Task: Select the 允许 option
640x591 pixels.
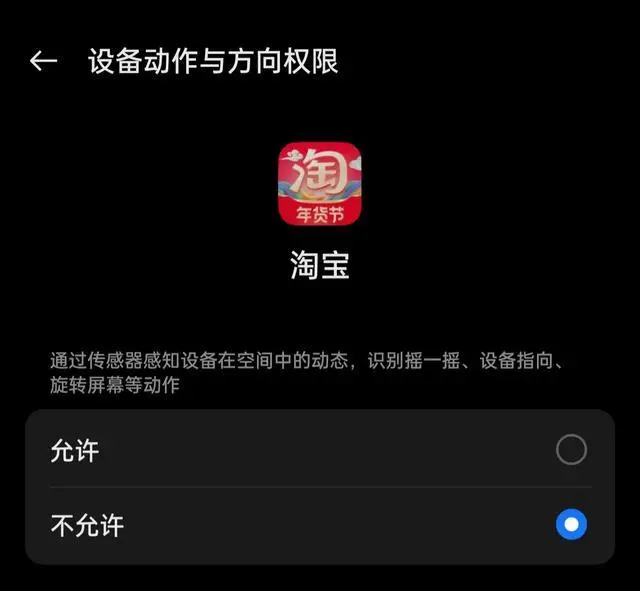Action: tap(571, 450)
